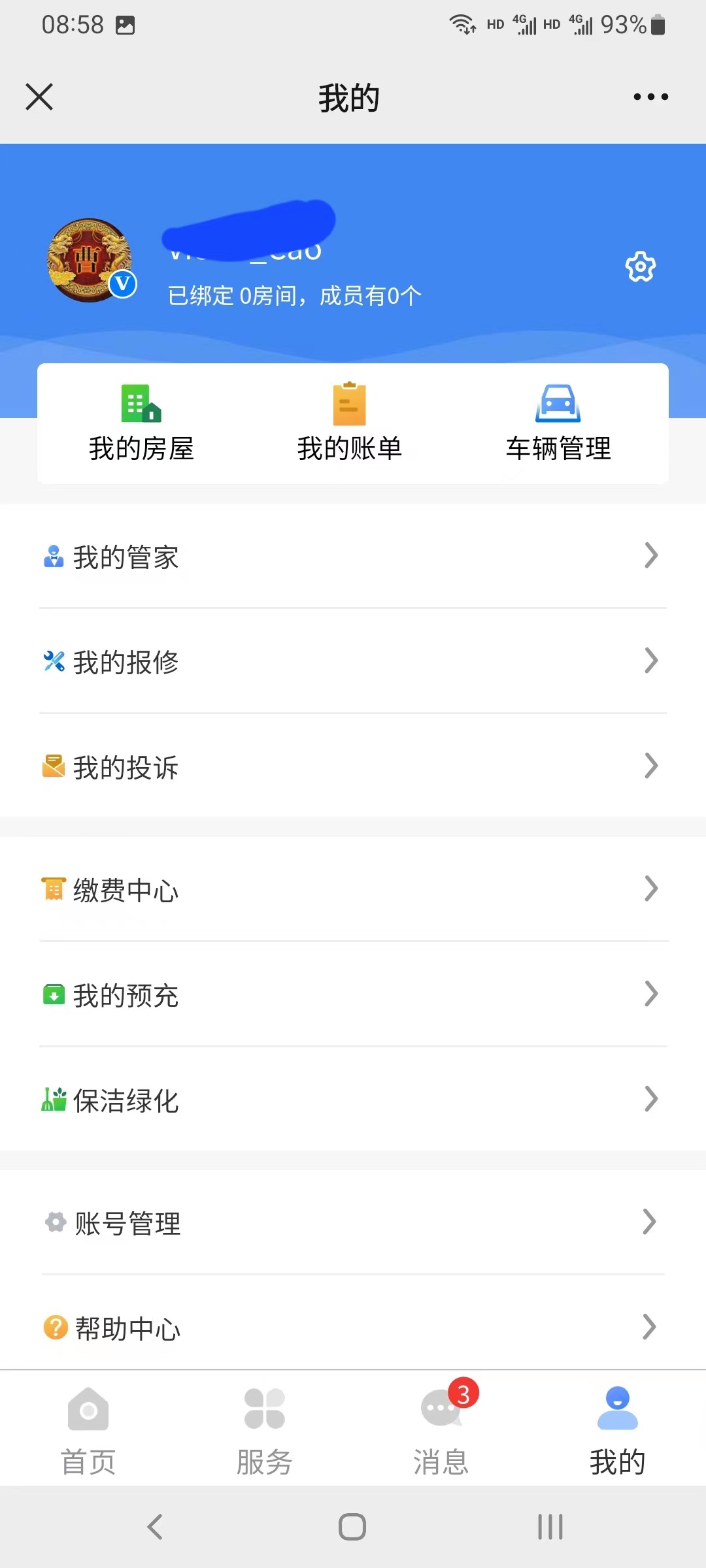Screen dimensions: 706x1568
Task: Open the 我的报修 row
Action: pyautogui.click(x=353, y=661)
